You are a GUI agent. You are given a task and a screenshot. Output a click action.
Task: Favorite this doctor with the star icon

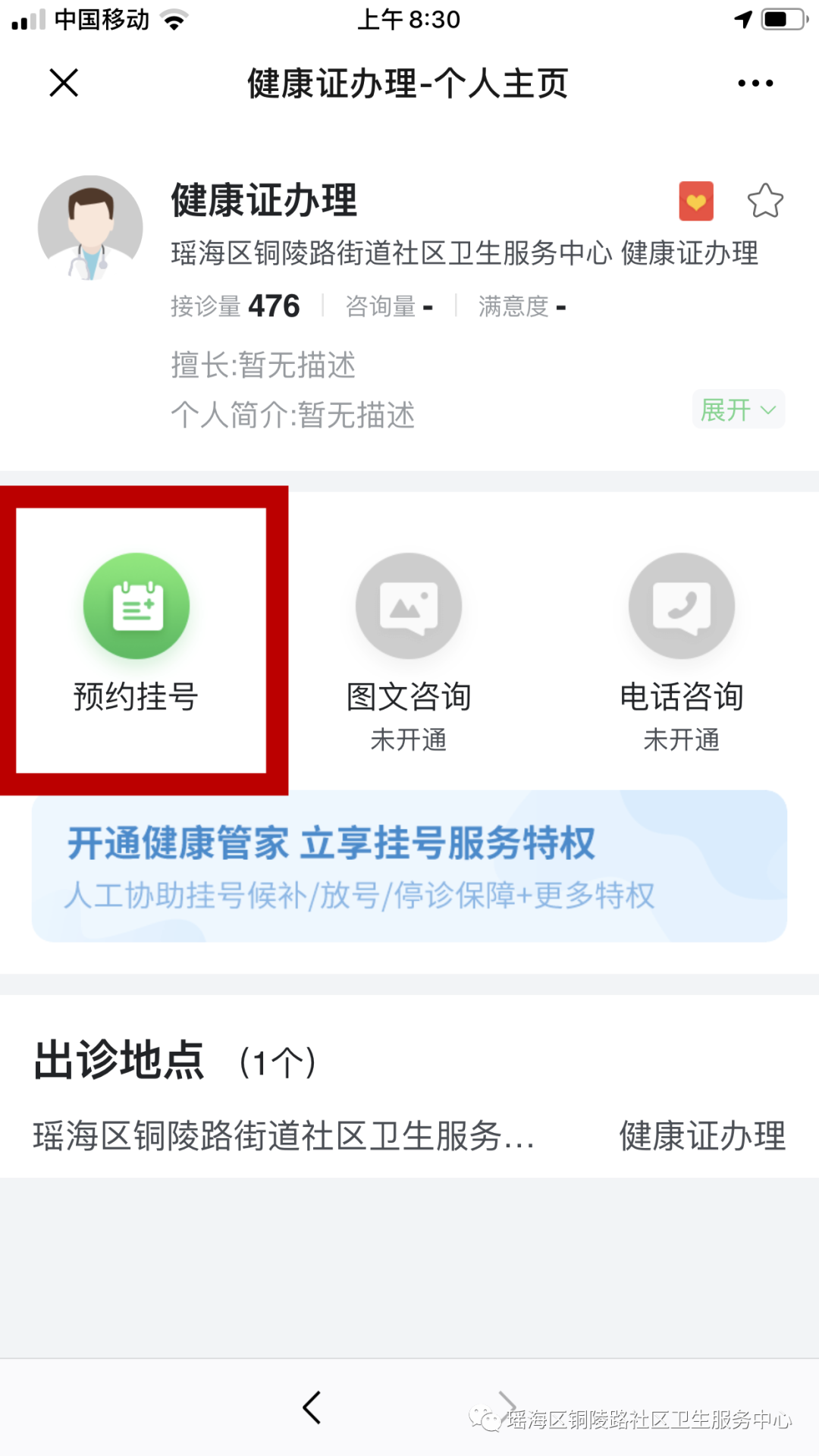pyautogui.click(x=764, y=201)
